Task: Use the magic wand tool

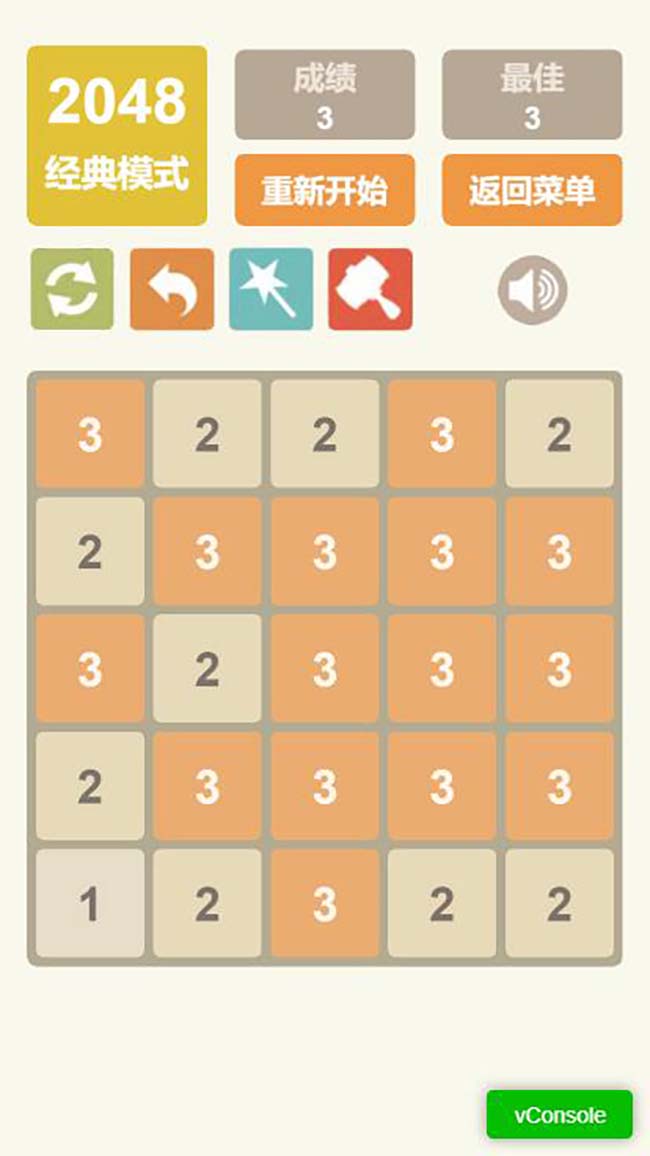Action: pos(270,289)
